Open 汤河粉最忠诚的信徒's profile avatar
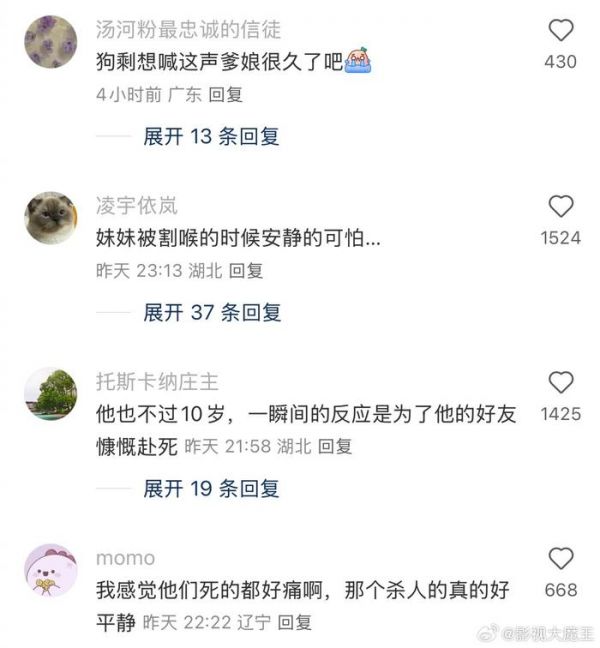The width and height of the screenshot is (600, 648). tap(50, 41)
